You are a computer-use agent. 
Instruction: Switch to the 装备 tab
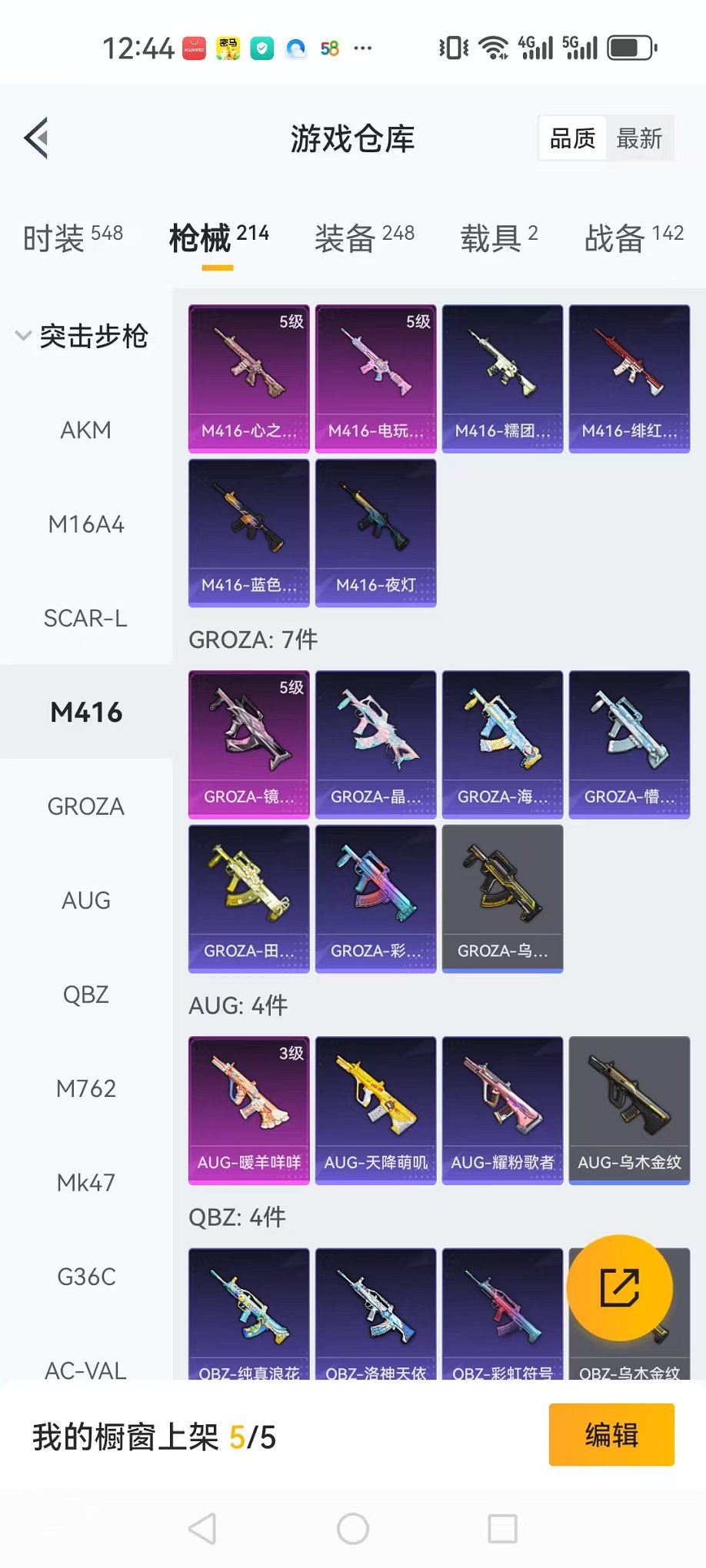(x=364, y=238)
